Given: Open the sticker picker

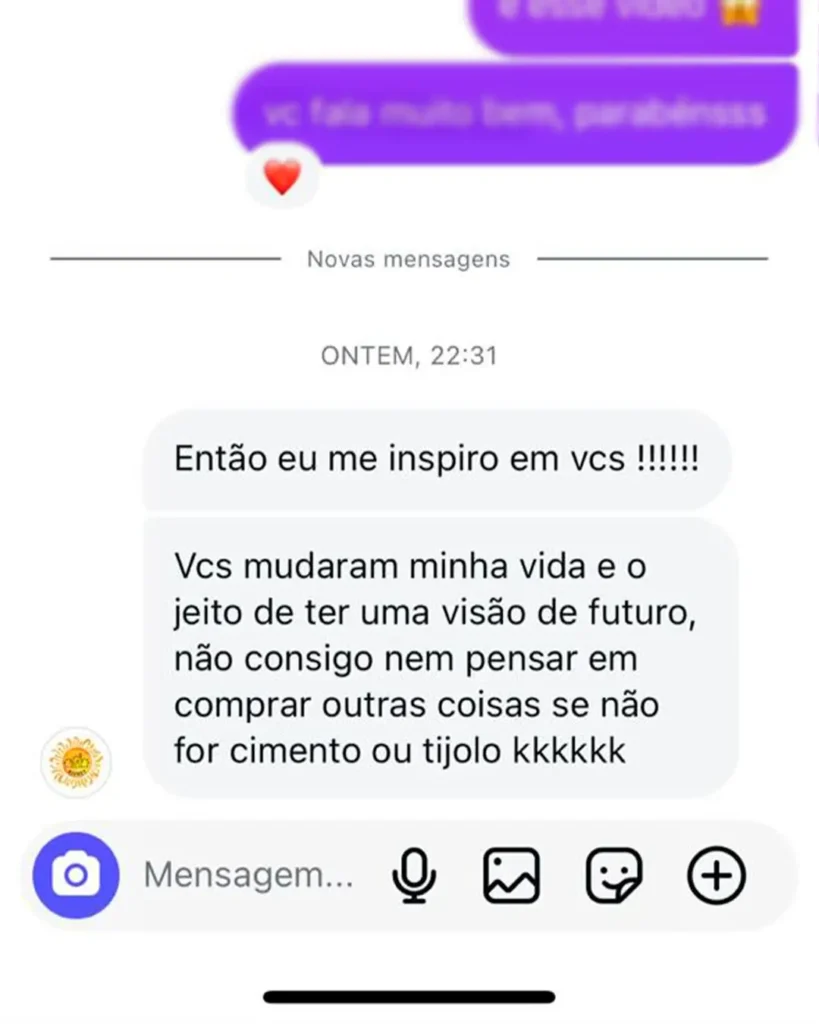Looking at the screenshot, I should [613, 876].
